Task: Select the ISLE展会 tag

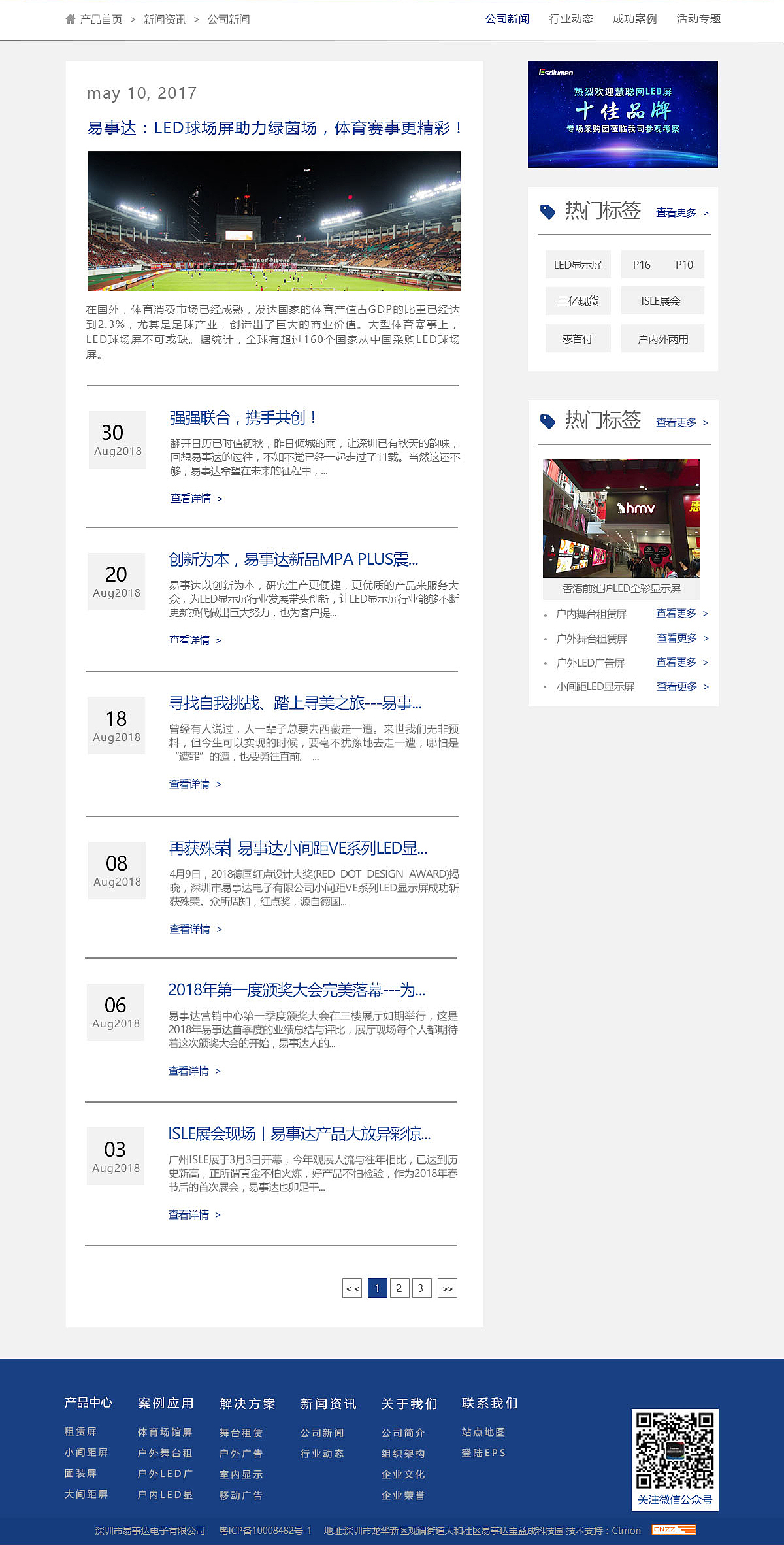Action: [x=662, y=301]
